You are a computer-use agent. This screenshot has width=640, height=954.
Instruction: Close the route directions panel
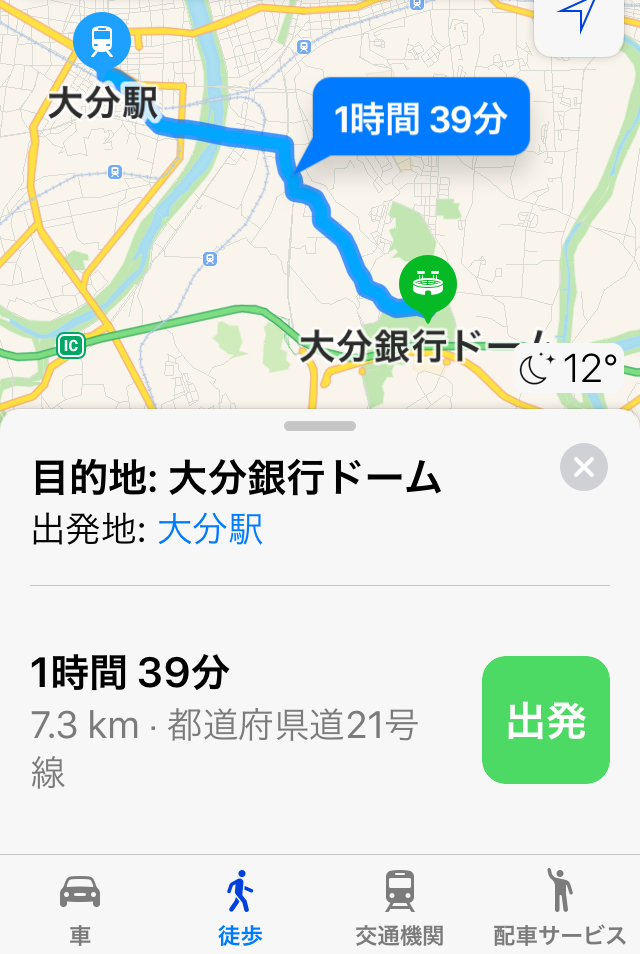pyautogui.click(x=584, y=467)
